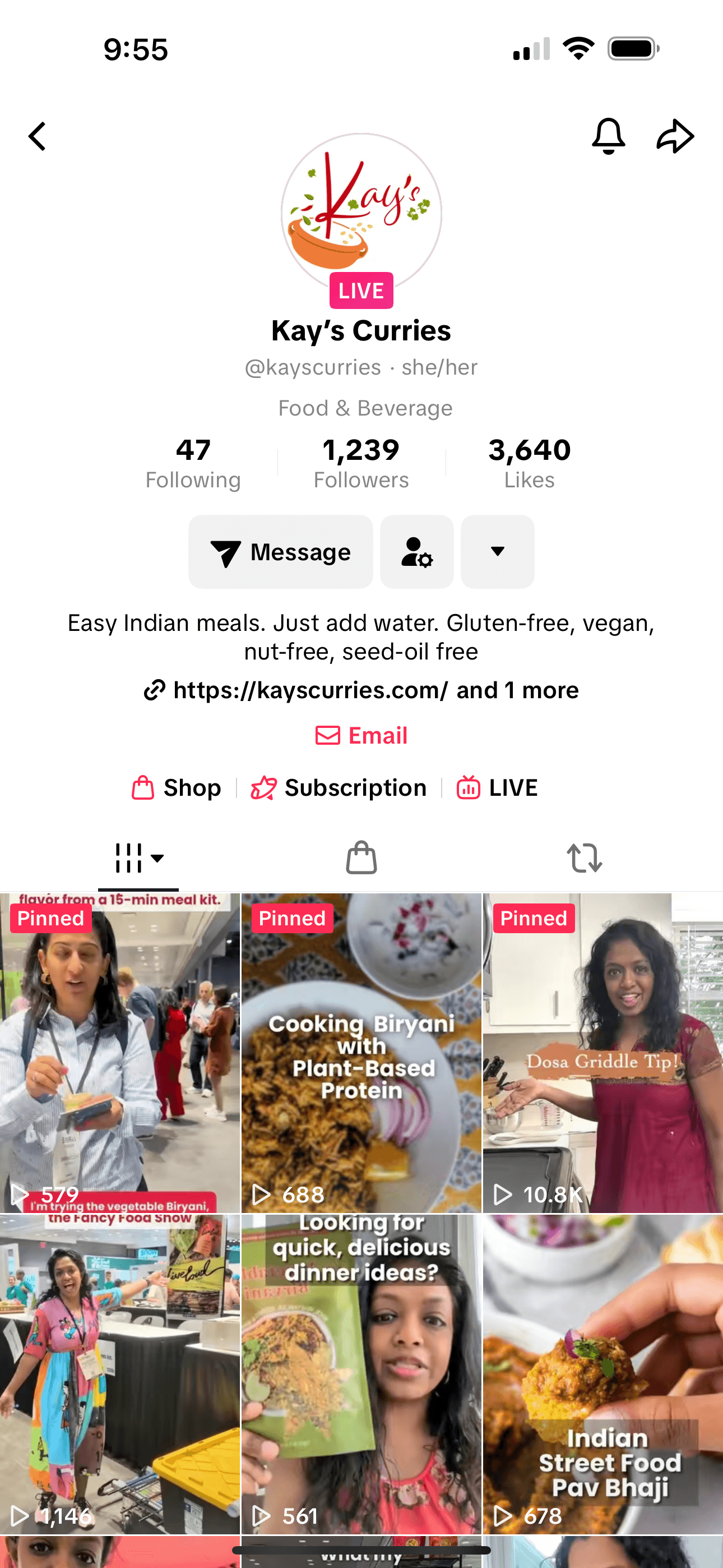Go back with the back arrow
This screenshot has height=1568, width=723.
pos(36,136)
